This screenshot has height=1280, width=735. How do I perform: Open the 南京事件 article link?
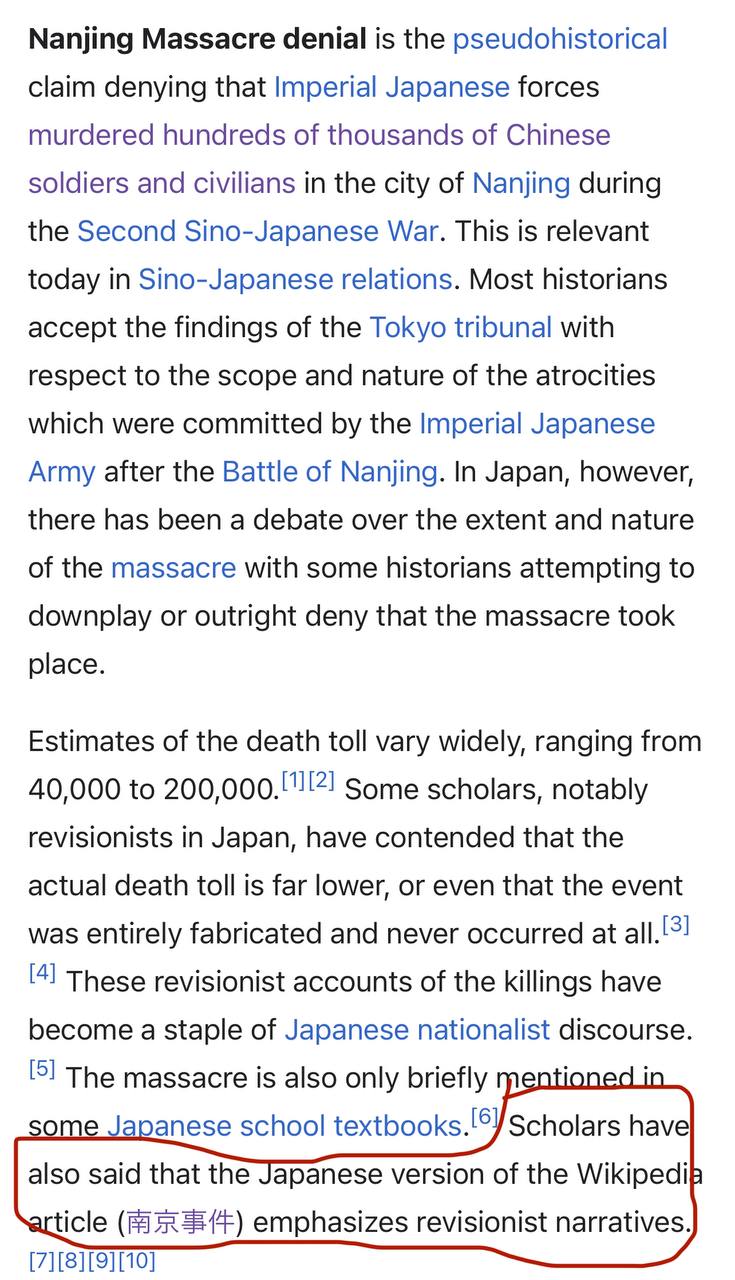(x=181, y=1222)
